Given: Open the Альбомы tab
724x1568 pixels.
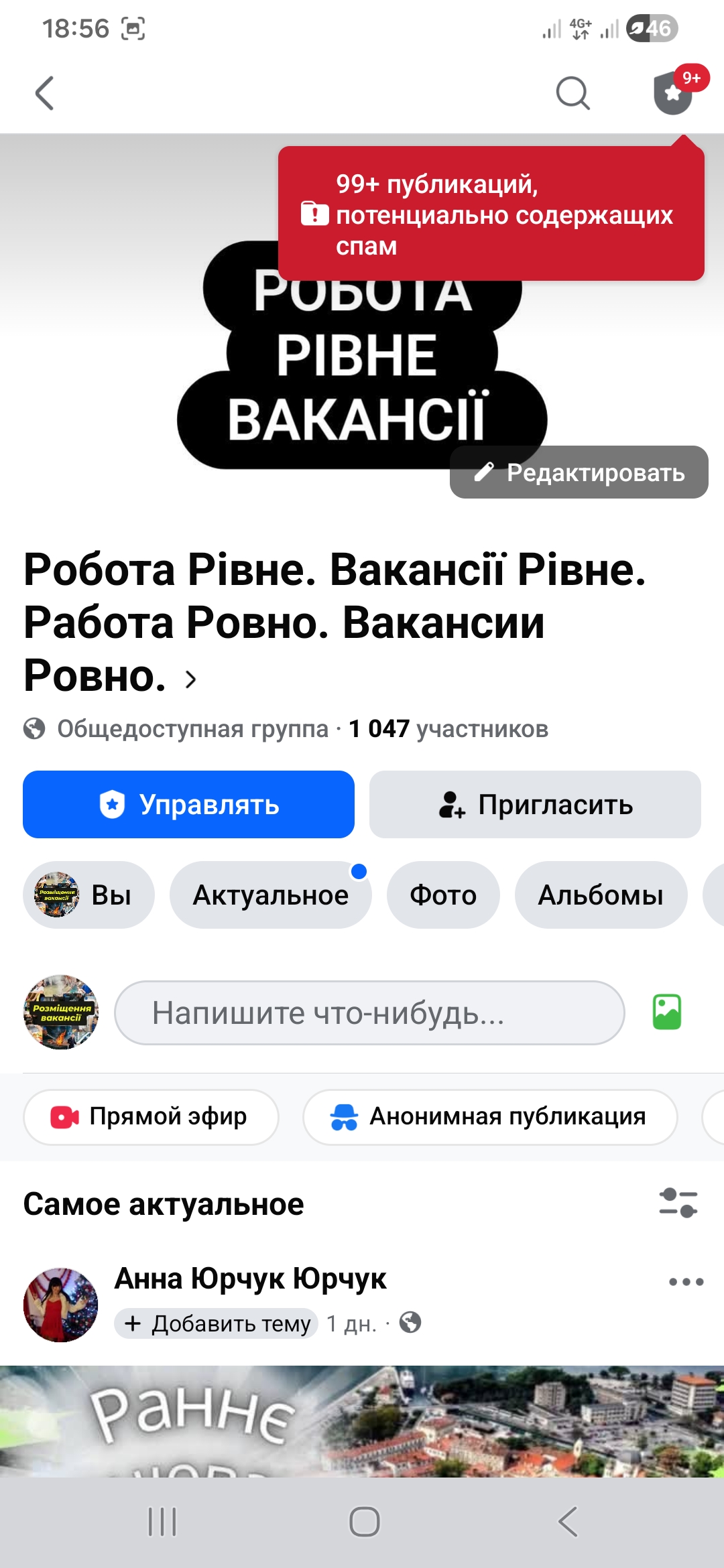Looking at the screenshot, I should [601, 895].
